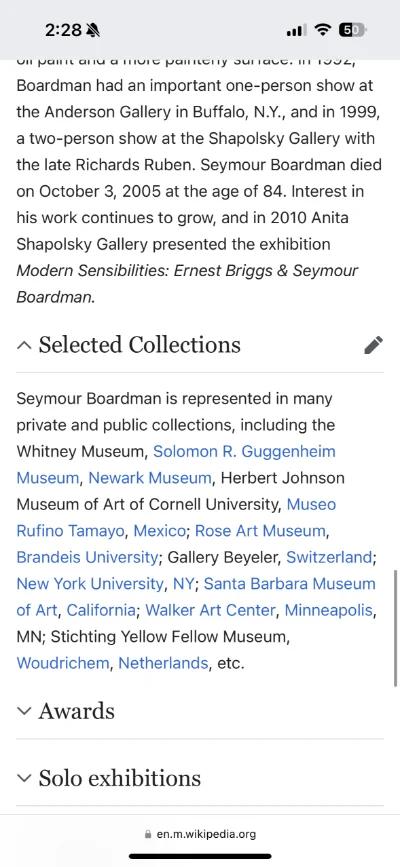Open the Netherlands link
400x867 pixels.
click(x=164, y=662)
